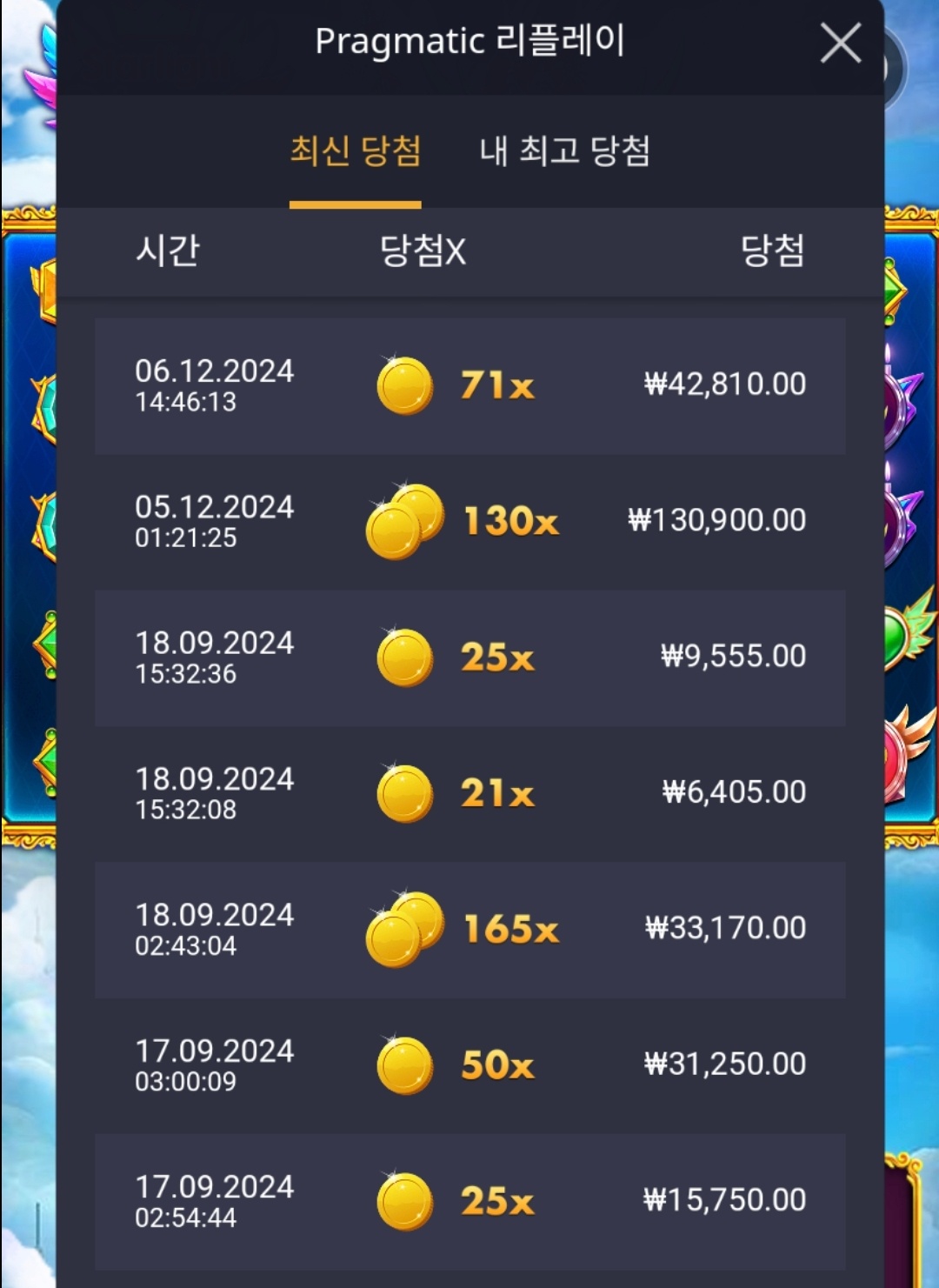Open the 130x win replay worth ₩130,900.00
Image resolution: width=939 pixels, height=1288 pixels.
[469, 522]
